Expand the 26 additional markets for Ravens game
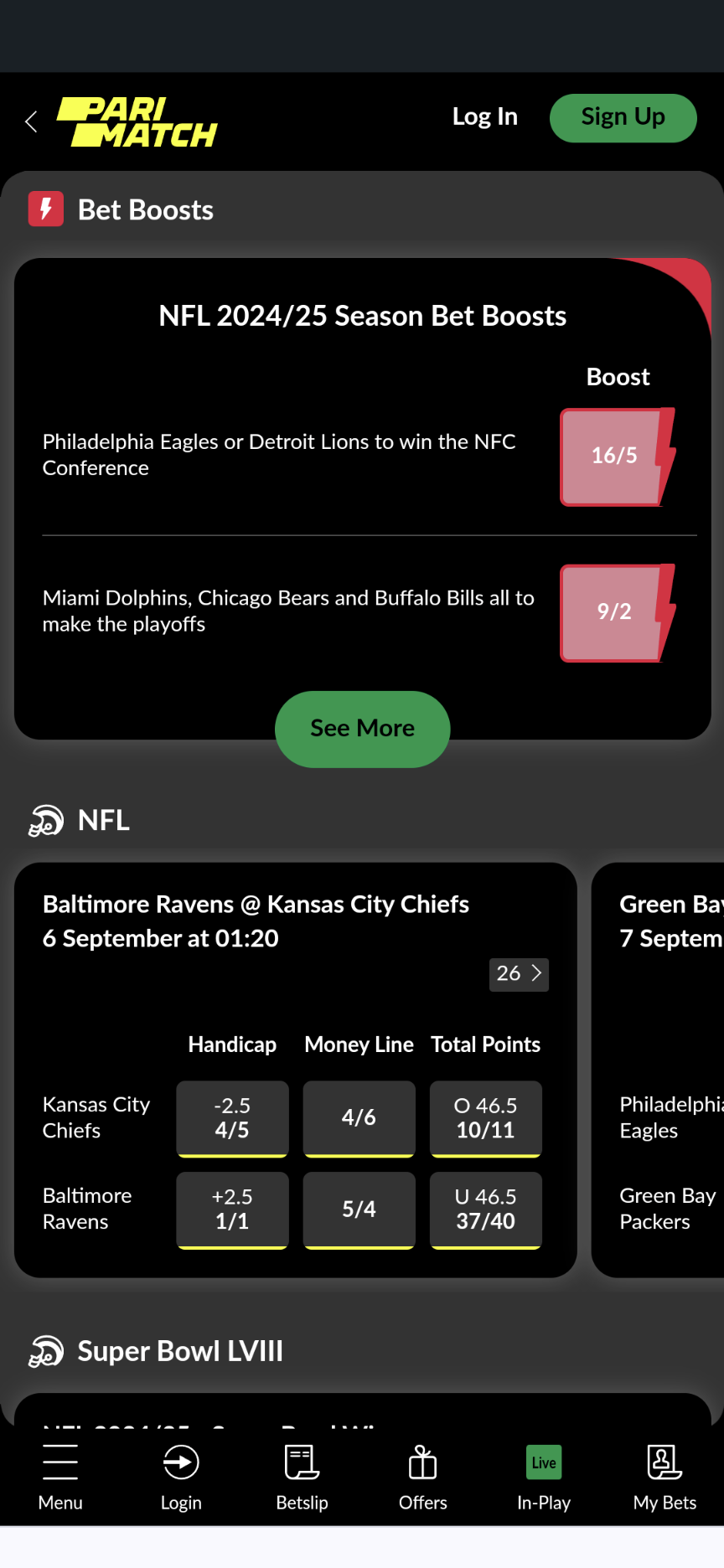Screen dimensions: 724x1568 [x=518, y=974]
